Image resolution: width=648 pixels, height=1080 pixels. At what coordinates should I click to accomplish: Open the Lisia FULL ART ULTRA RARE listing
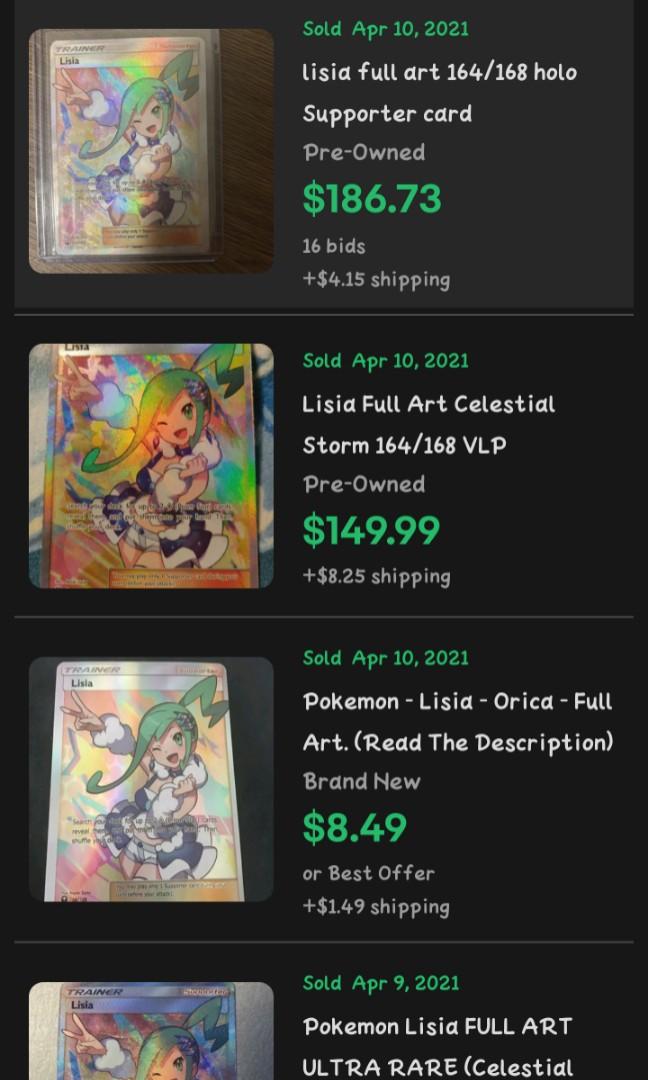coord(437,1046)
